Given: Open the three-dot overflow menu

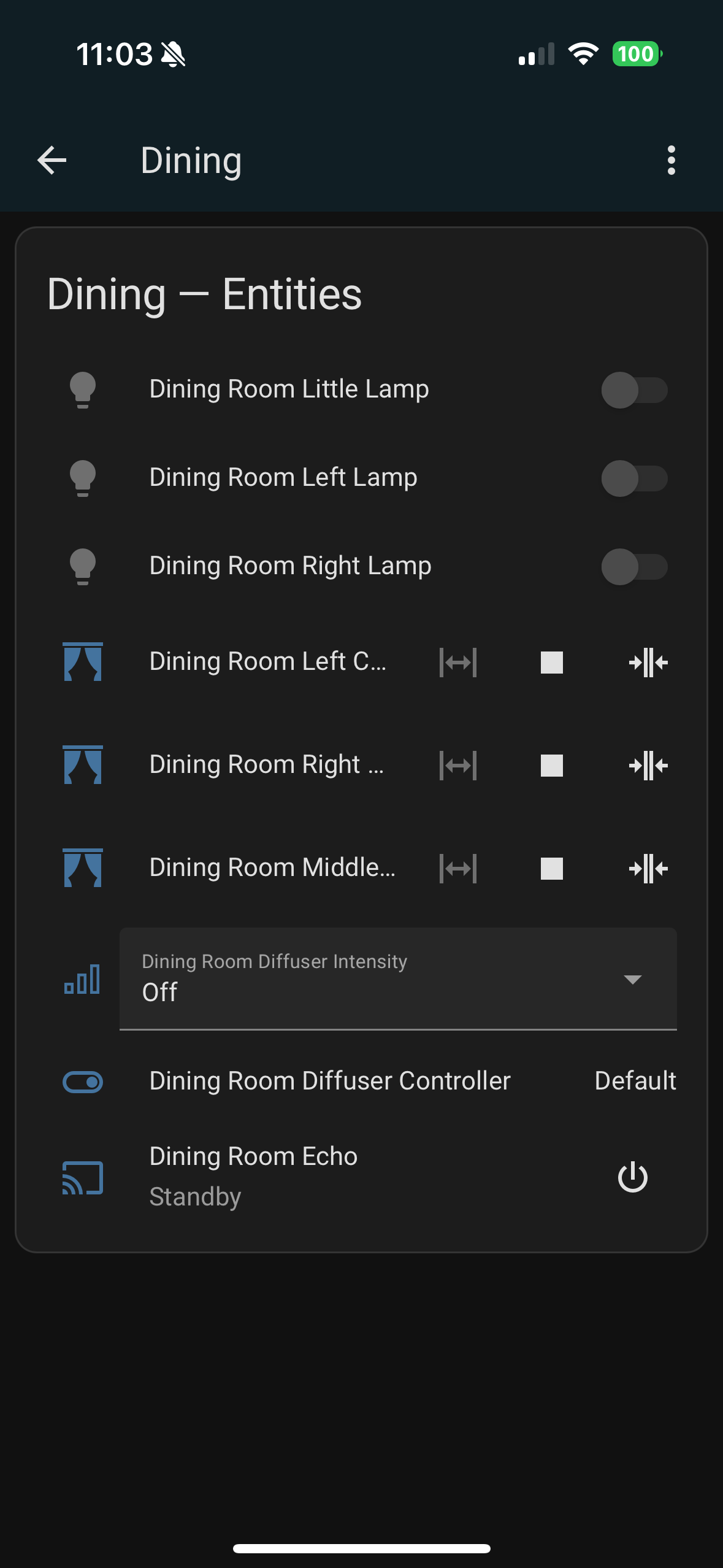Looking at the screenshot, I should click(671, 160).
